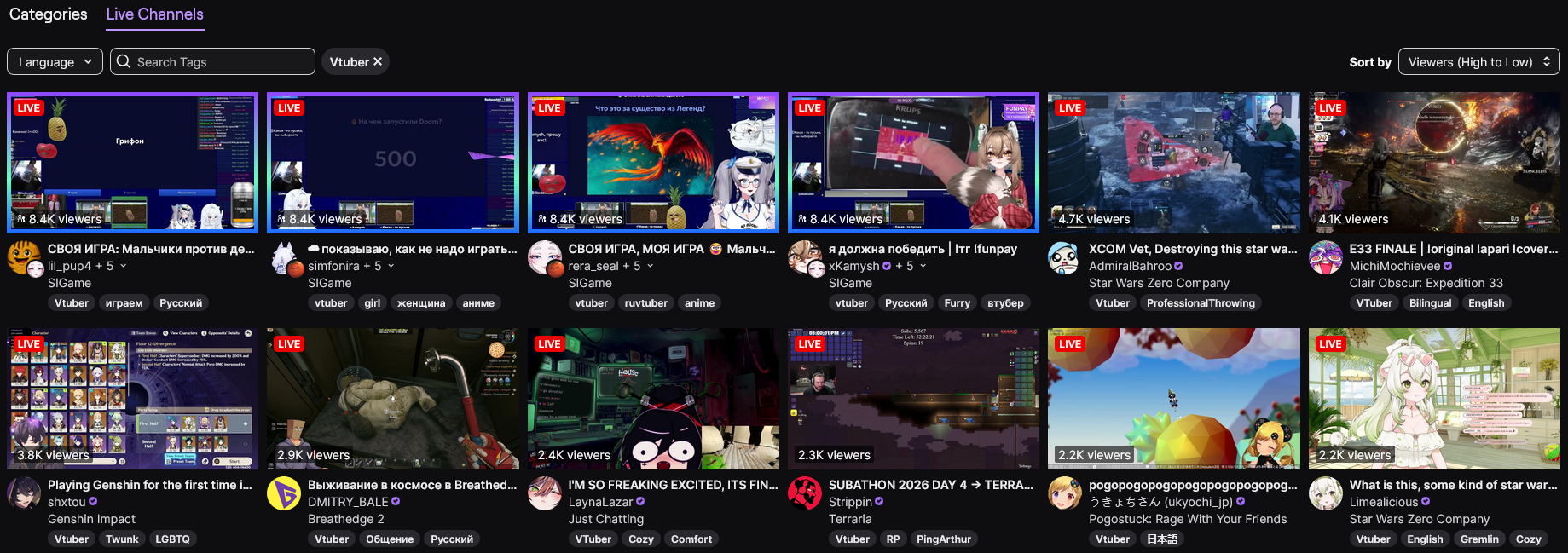Switch to the Categories tab
The width and height of the screenshot is (1568, 553).
point(48,14)
